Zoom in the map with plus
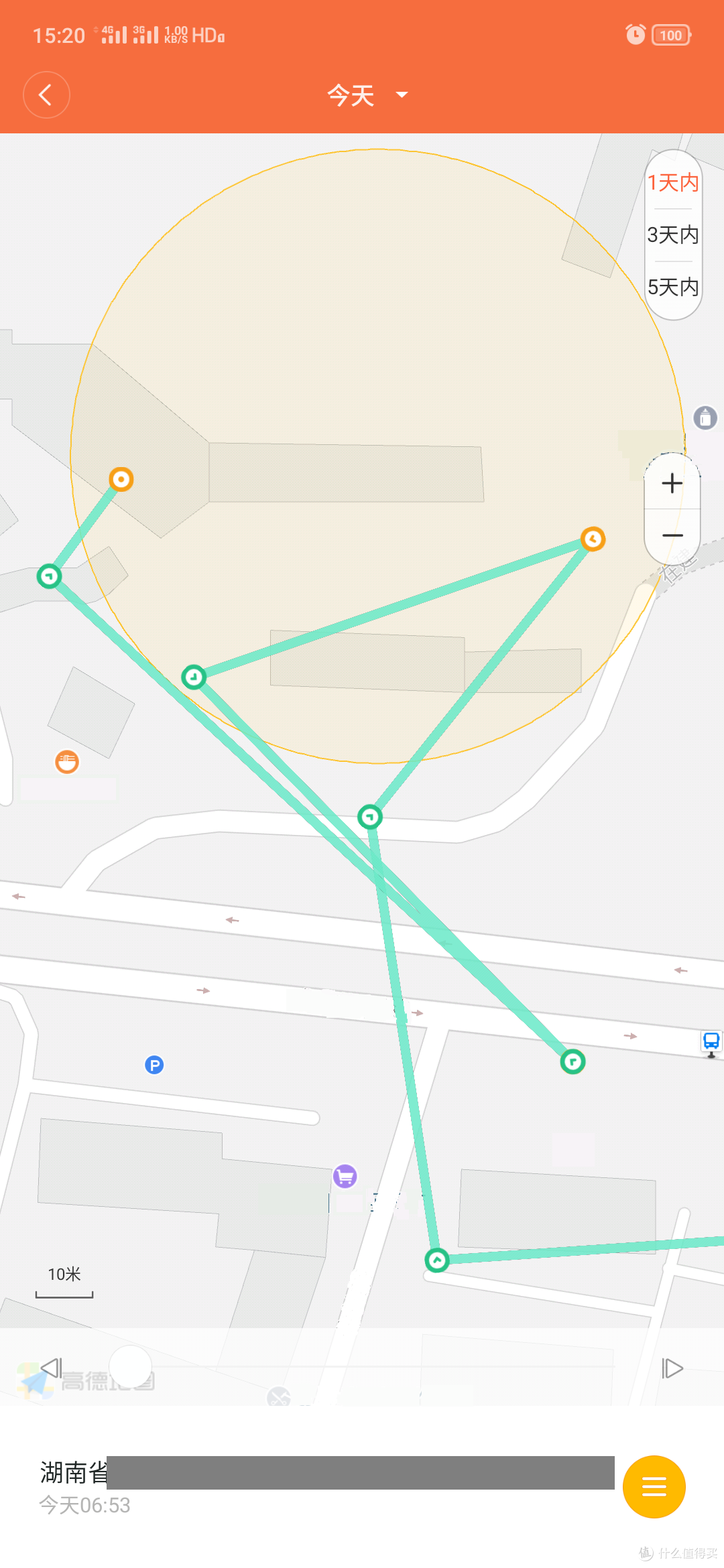The width and height of the screenshot is (724, 1568). point(672,483)
